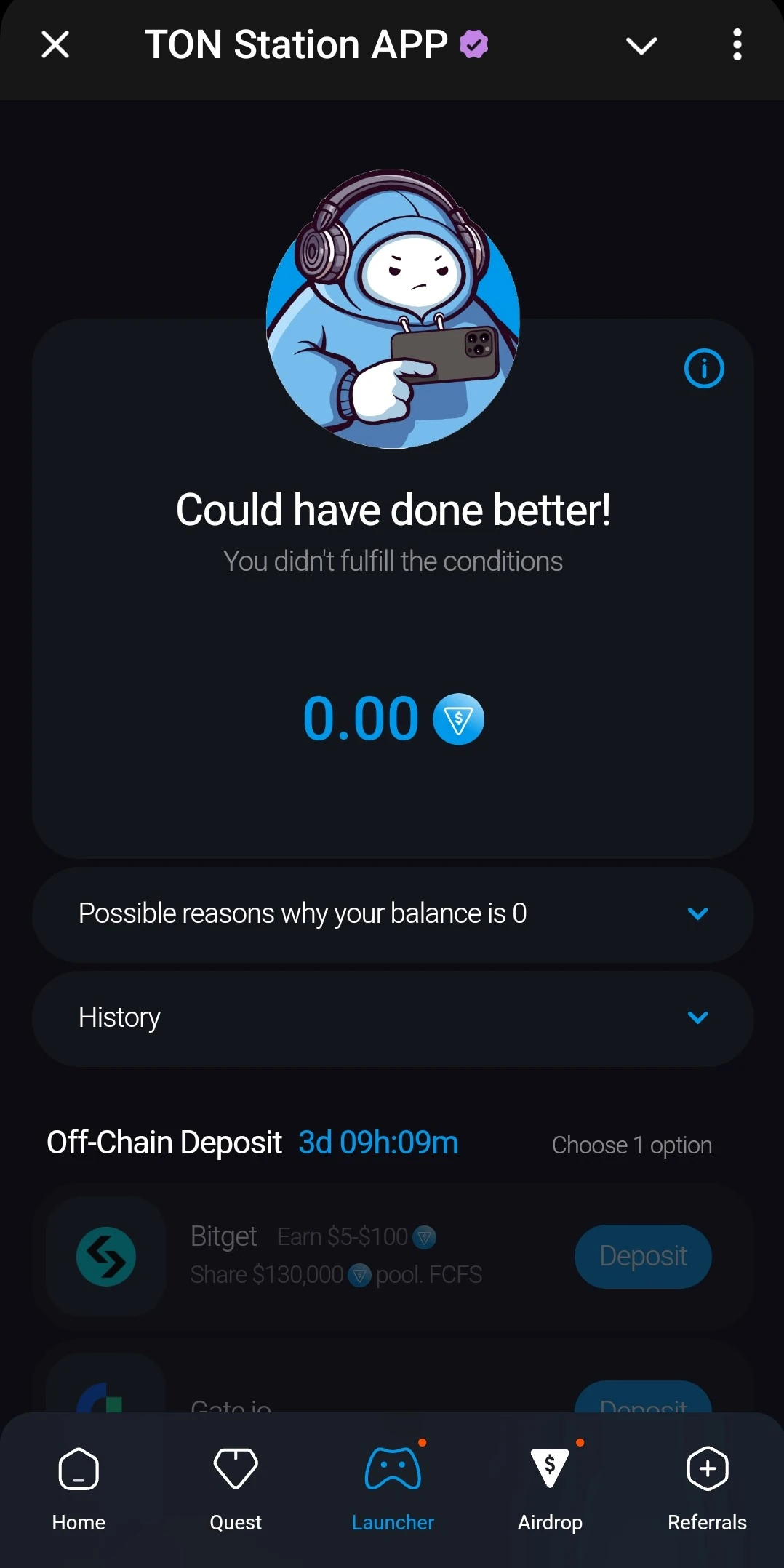Screen dimensions: 784x1568
Task: Expand Possible reasons why your balance is 0
Action: tap(392, 913)
